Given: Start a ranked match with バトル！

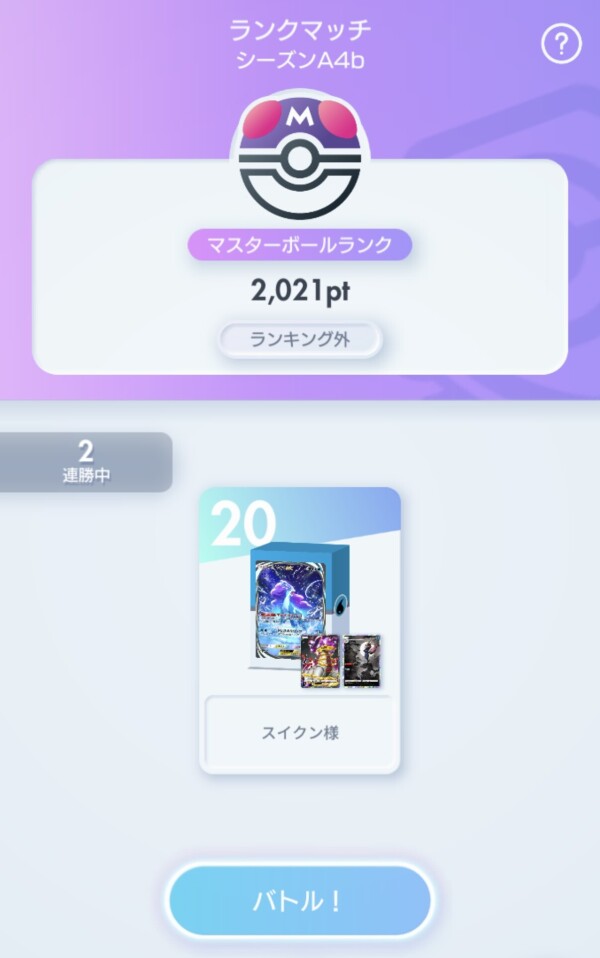Looking at the screenshot, I should pos(299,901).
